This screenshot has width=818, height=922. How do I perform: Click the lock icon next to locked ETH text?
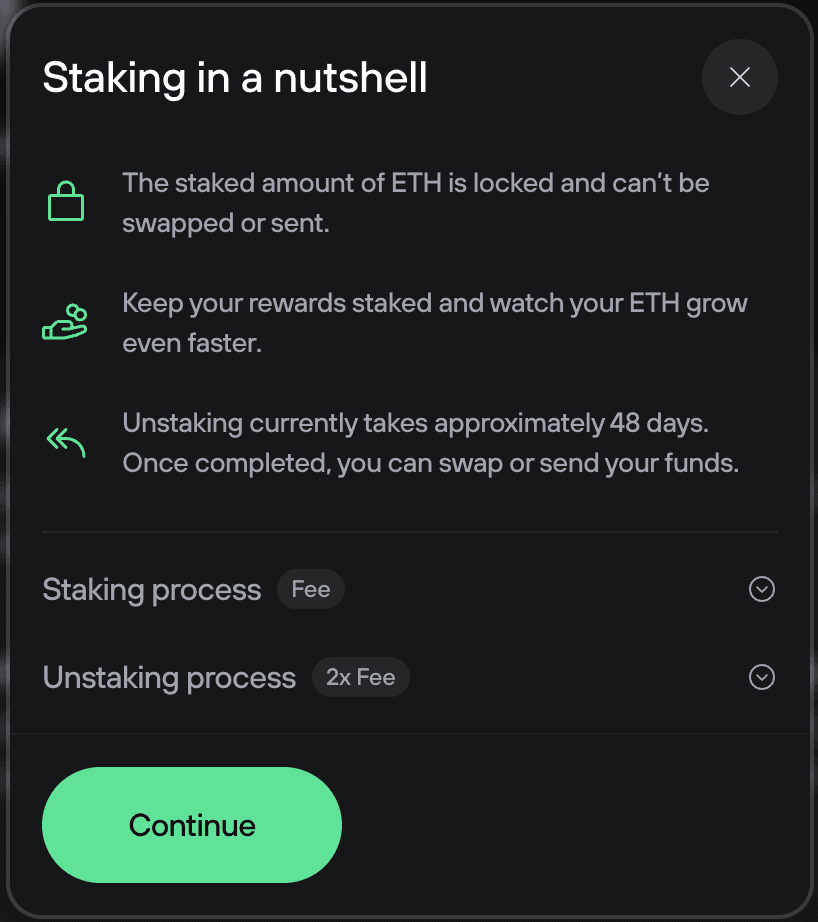pyautogui.click(x=65, y=200)
